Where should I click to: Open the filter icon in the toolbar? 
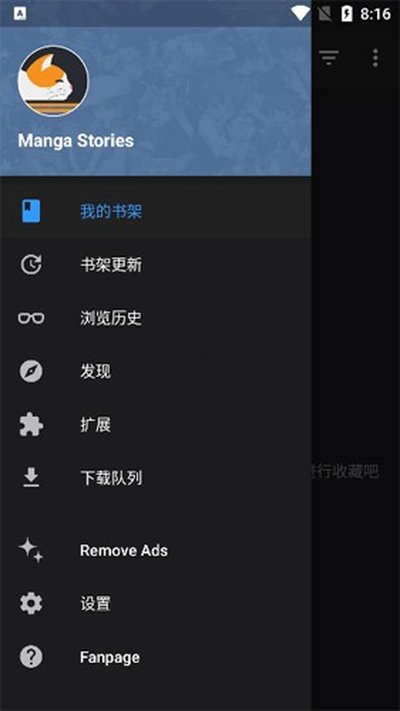[329, 58]
